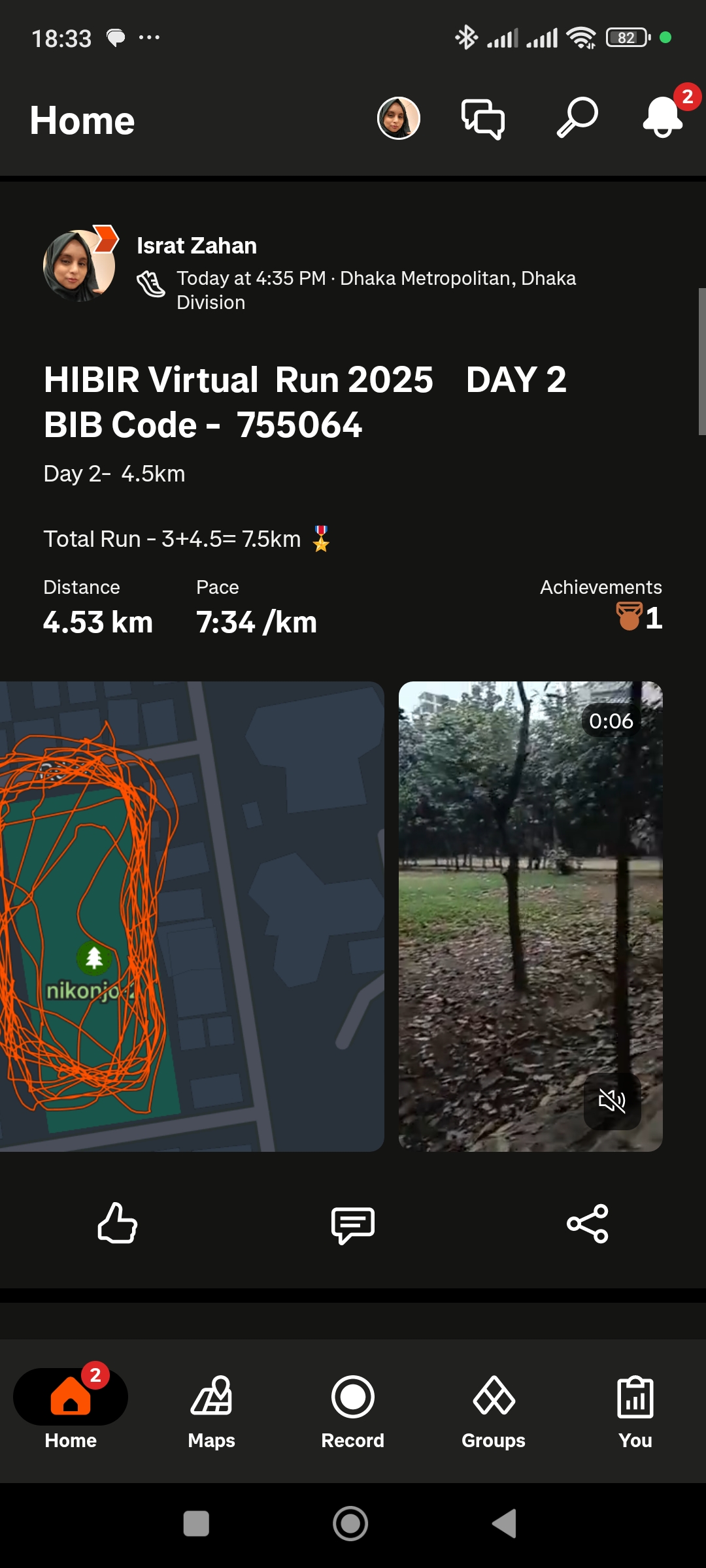Go to the You tab
This screenshot has width=706, height=1568.
pyautogui.click(x=635, y=1412)
